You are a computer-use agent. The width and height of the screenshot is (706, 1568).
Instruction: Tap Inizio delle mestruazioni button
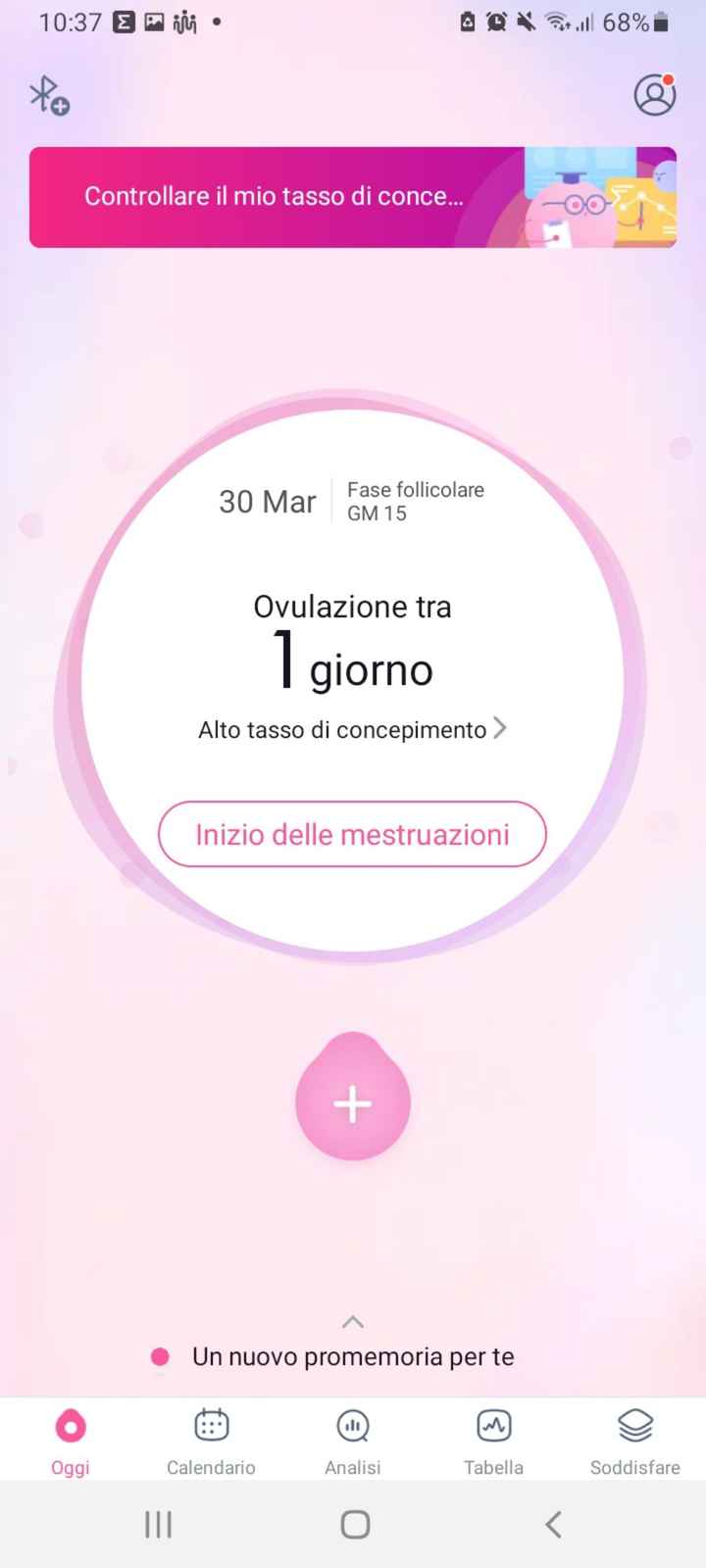click(352, 834)
